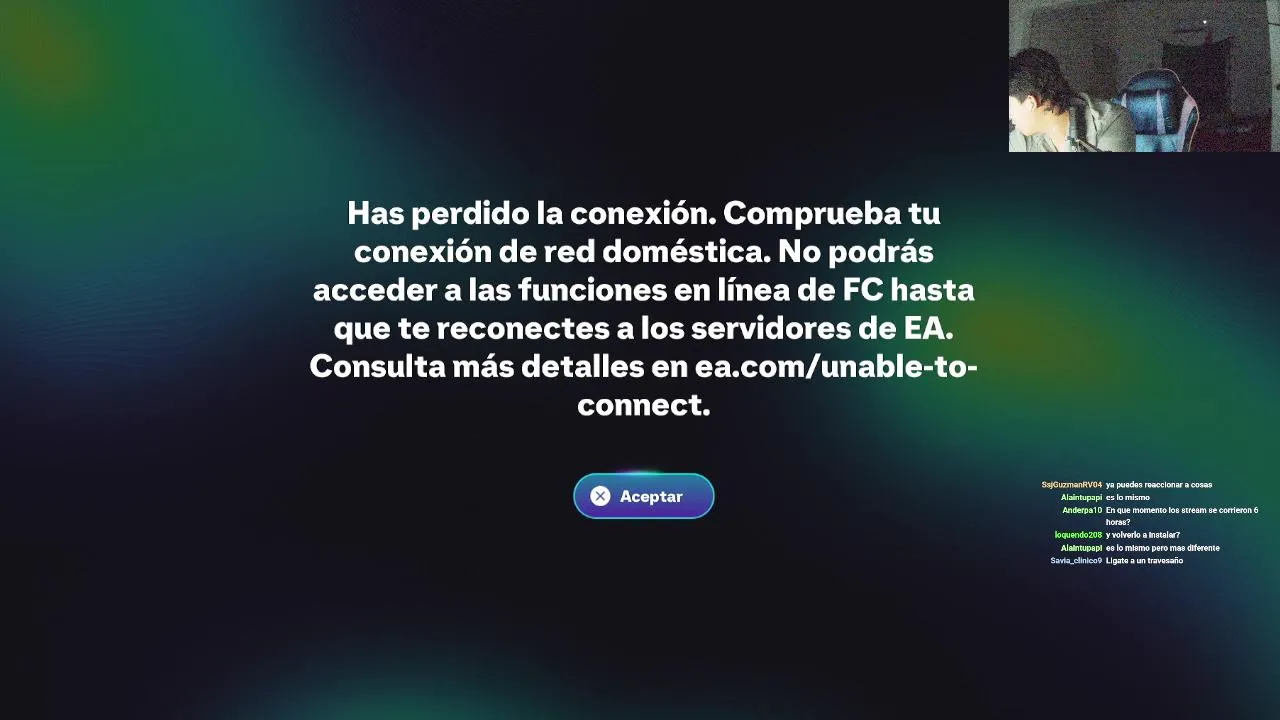Tap the Aceptar button on the connection error dialog

click(x=643, y=496)
